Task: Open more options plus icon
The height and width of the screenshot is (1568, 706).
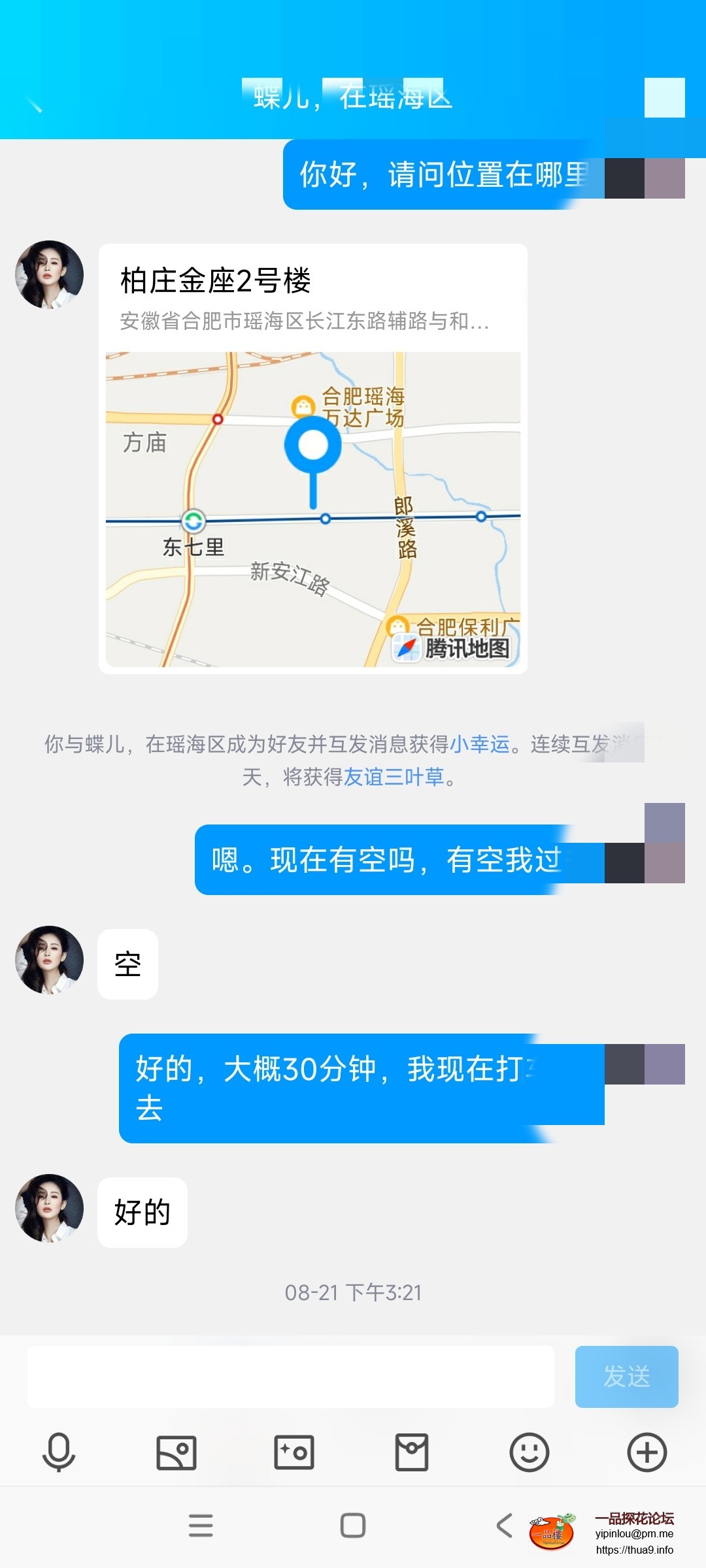Action: click(647, 1452)
